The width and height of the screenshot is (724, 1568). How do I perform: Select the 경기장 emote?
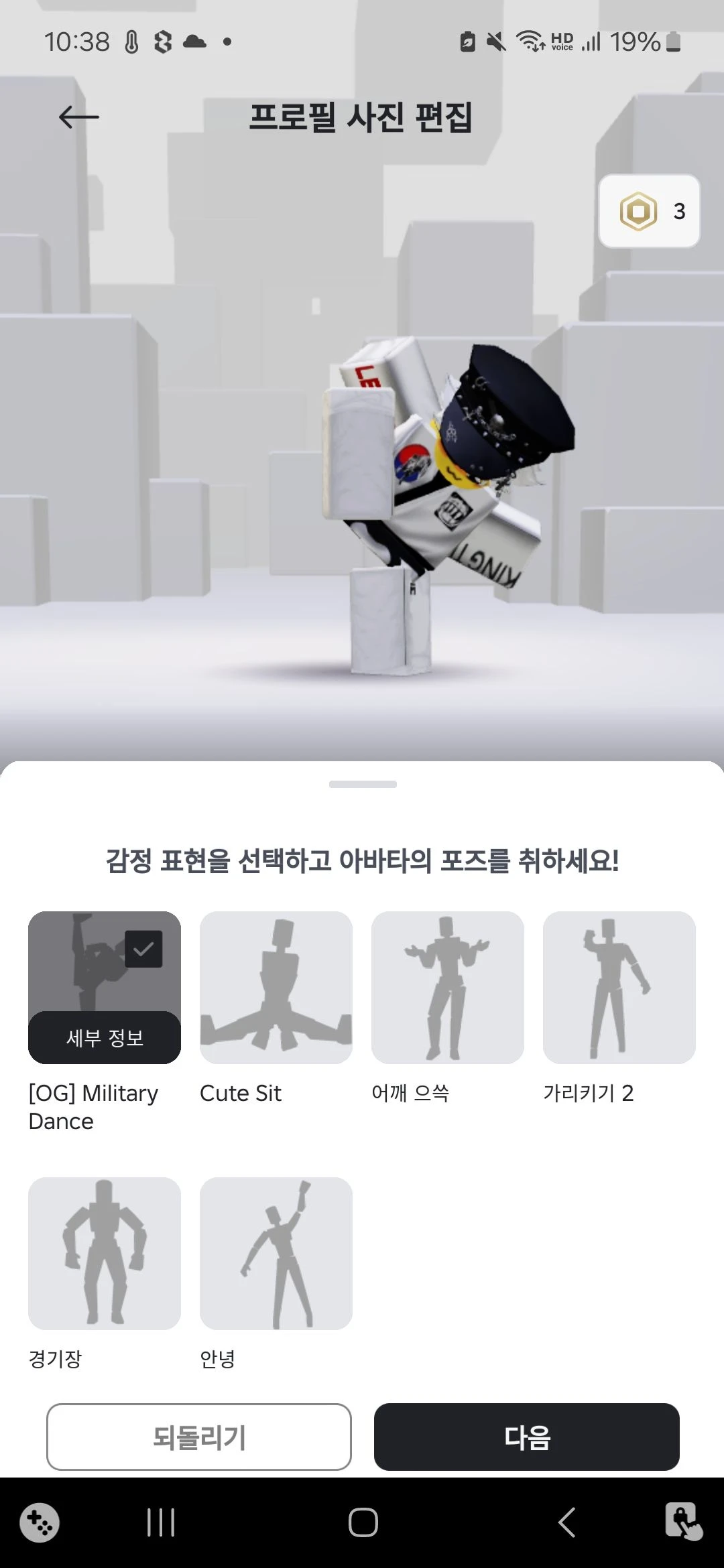coord(105,1253)
